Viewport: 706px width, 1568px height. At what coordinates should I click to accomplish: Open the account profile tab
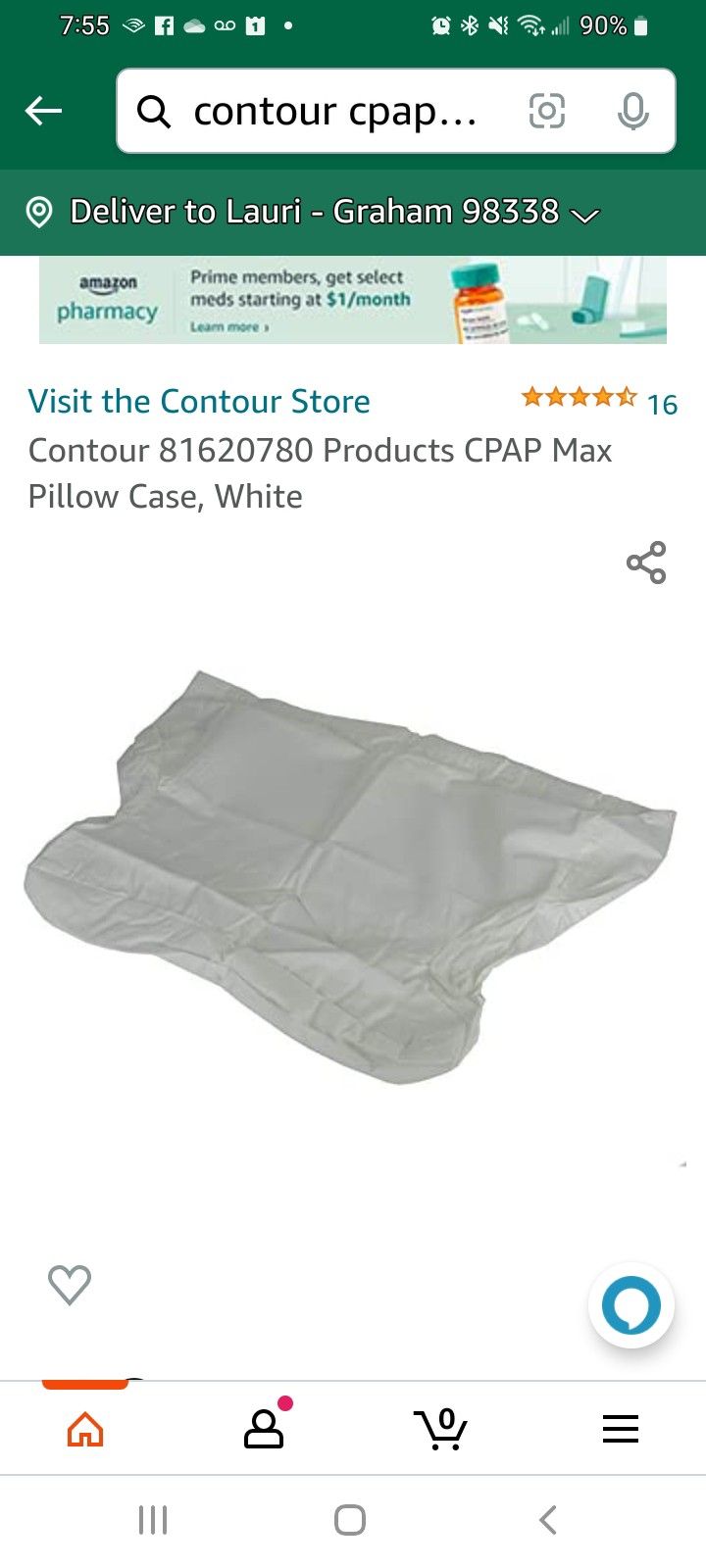(265, 1427)
